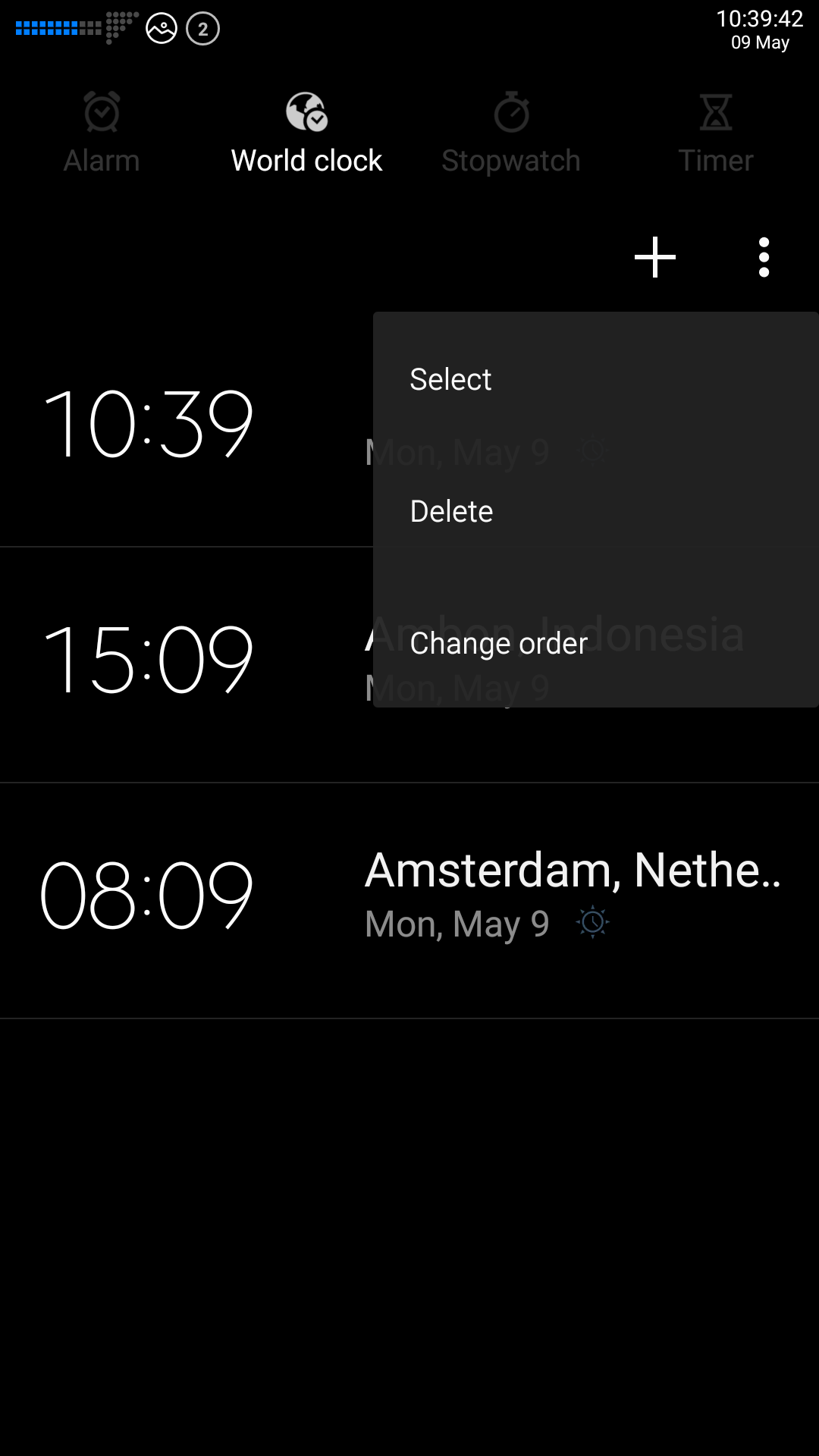
Task: Choose Select from the overflow menu
Action: [x=450, y=379]
